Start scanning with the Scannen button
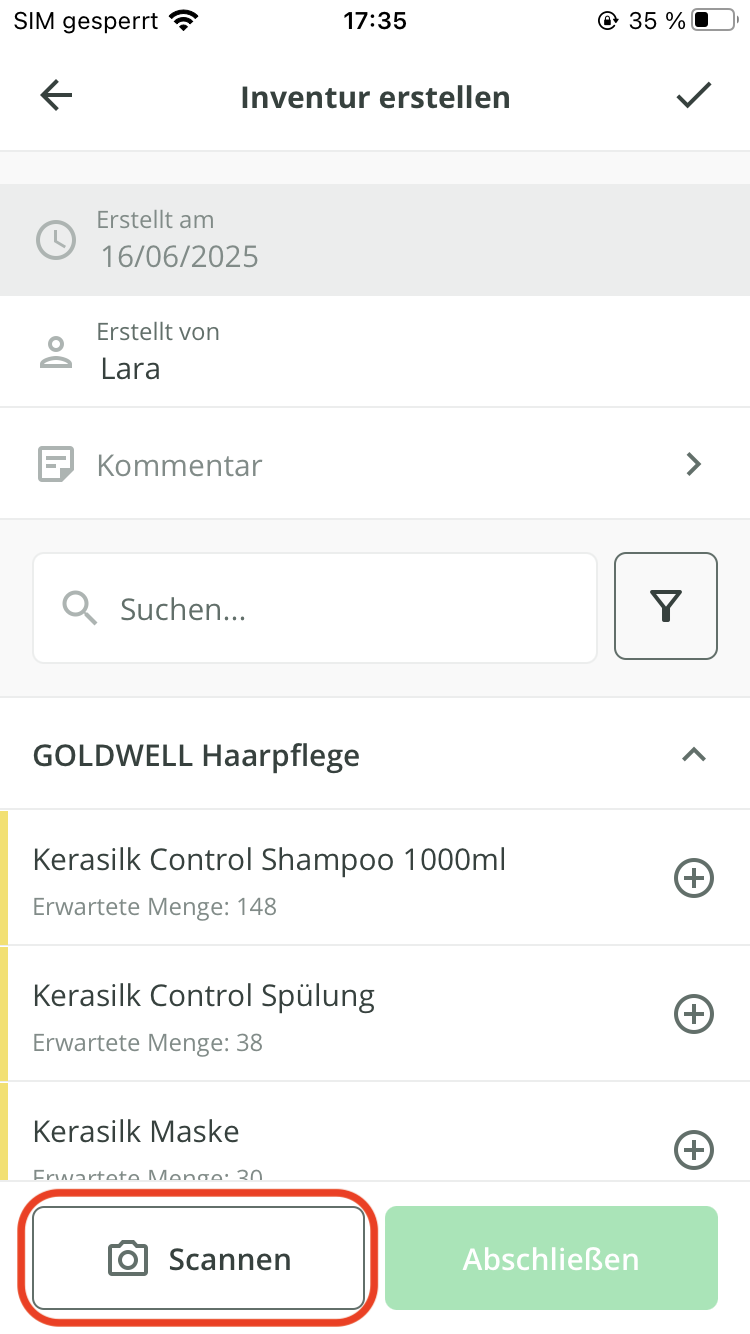 tap(199, 1258)
